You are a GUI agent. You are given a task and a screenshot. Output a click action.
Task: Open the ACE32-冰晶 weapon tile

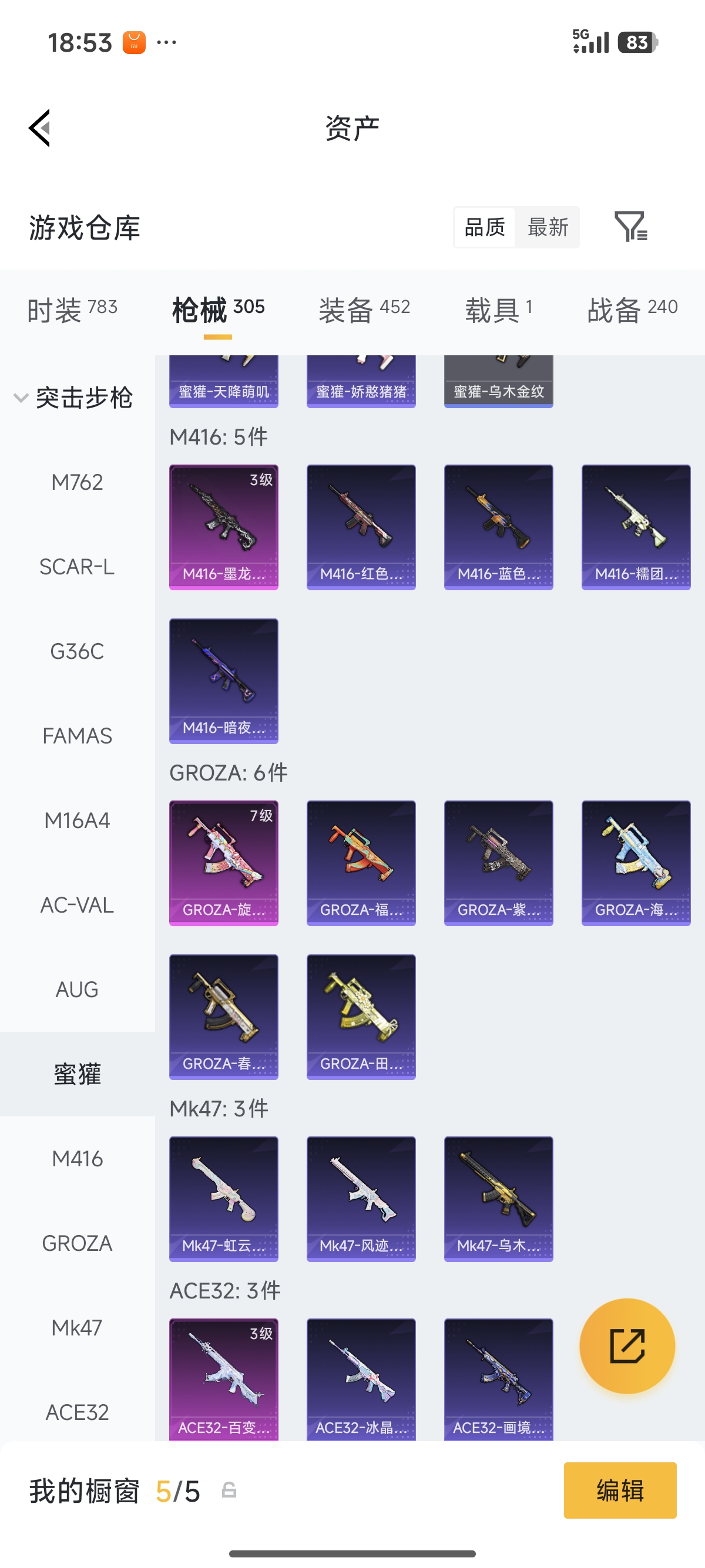pyautogui.click(x=361, y=1379)
